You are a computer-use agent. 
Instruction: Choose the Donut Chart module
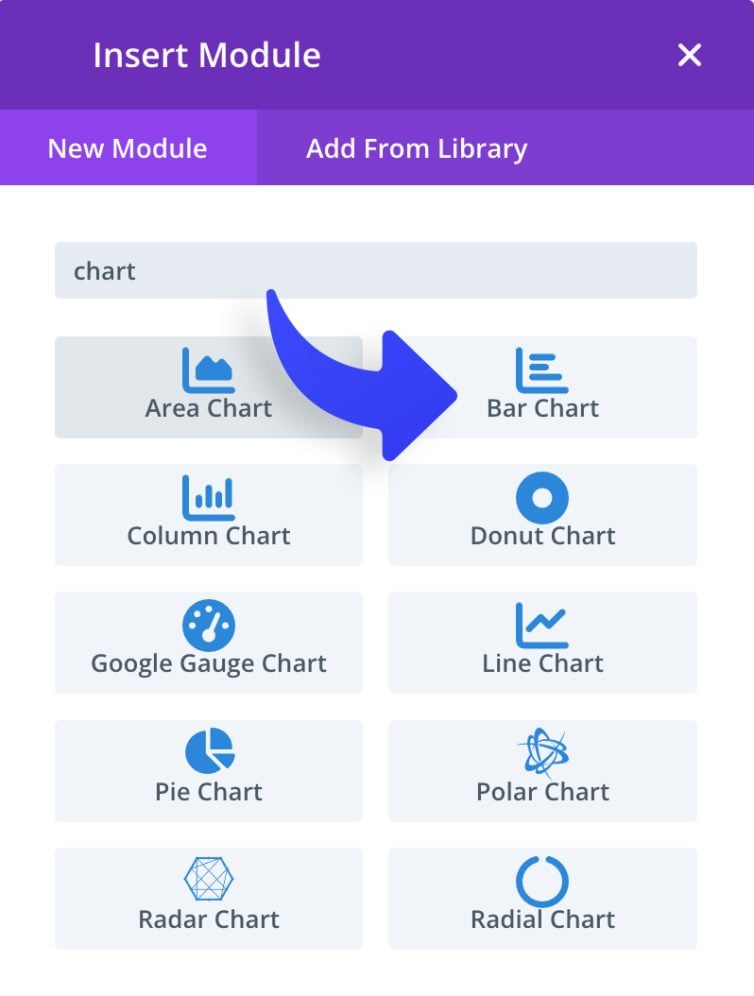542,515
